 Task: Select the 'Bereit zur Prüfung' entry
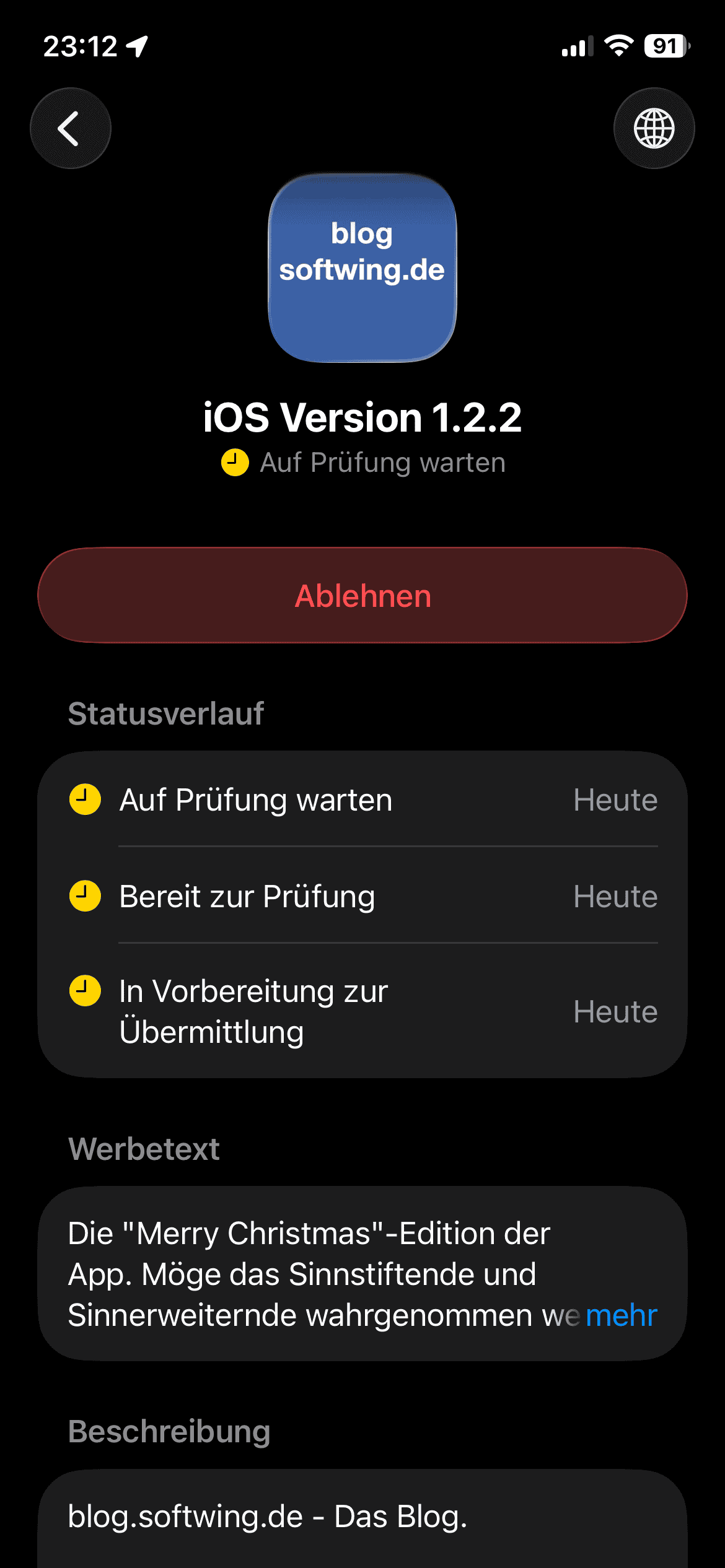pos(247,896)
